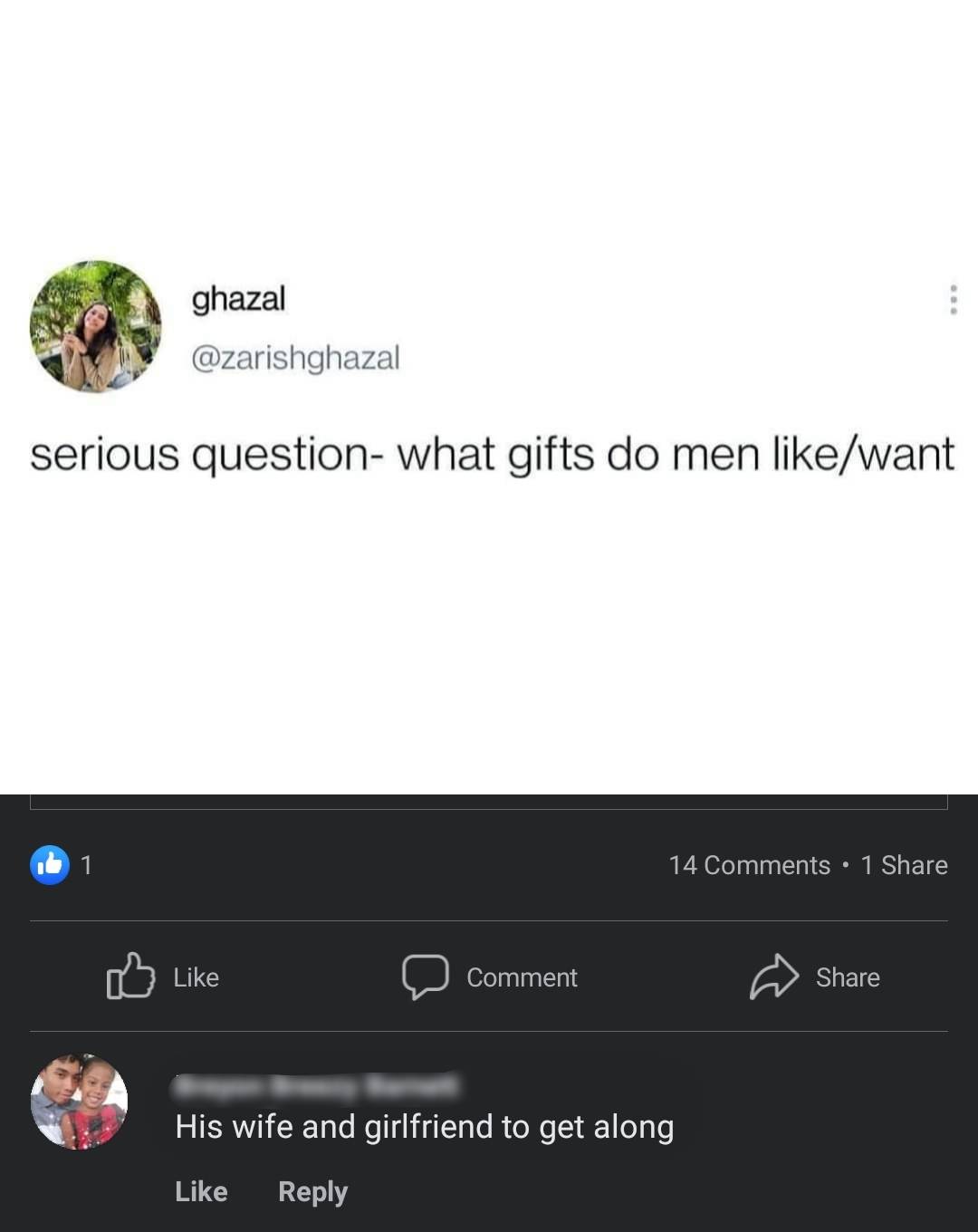Screen dimensions: 978x1232
Task: Open the commenter's profile picture
Action: tap(80, 1102)
